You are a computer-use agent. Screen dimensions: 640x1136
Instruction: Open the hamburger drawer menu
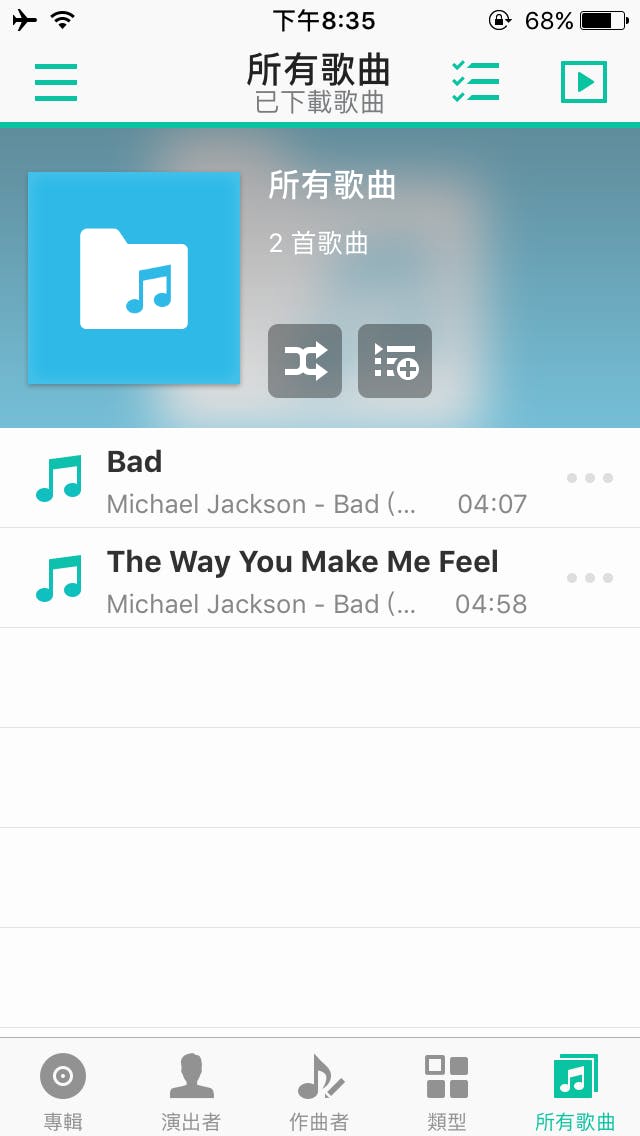point(56,82)
